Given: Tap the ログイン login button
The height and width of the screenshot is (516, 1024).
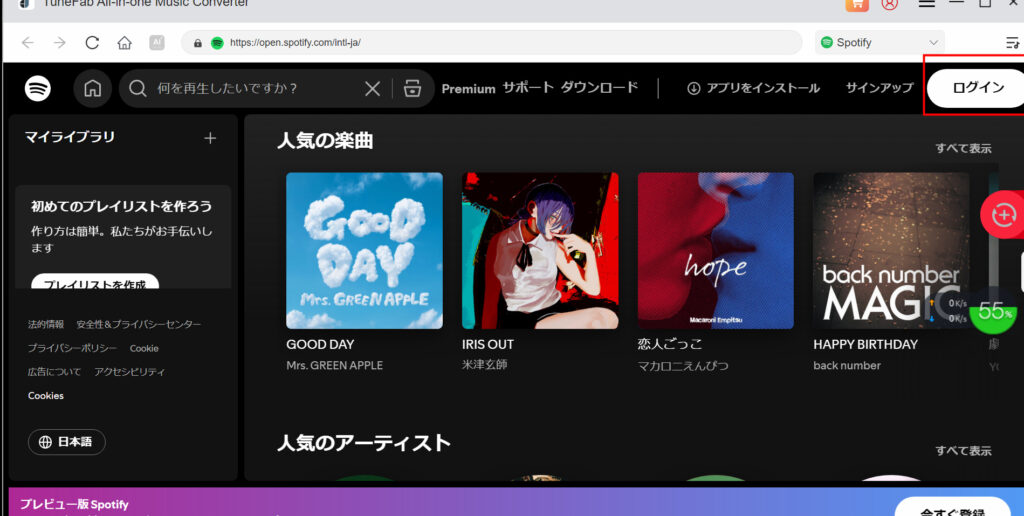Looking at the screenshot, I should pyautogui.click(x=977, y=88).
